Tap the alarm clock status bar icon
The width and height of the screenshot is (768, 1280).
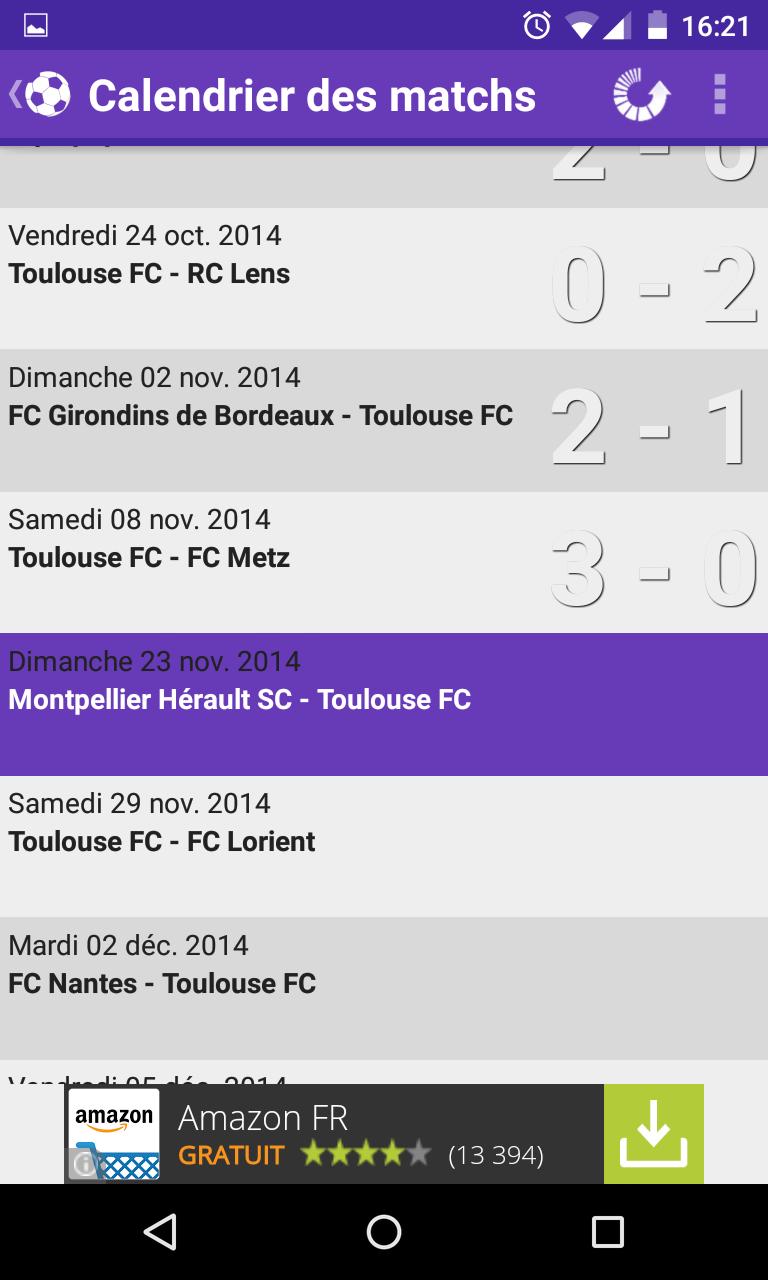click(538, 26)
